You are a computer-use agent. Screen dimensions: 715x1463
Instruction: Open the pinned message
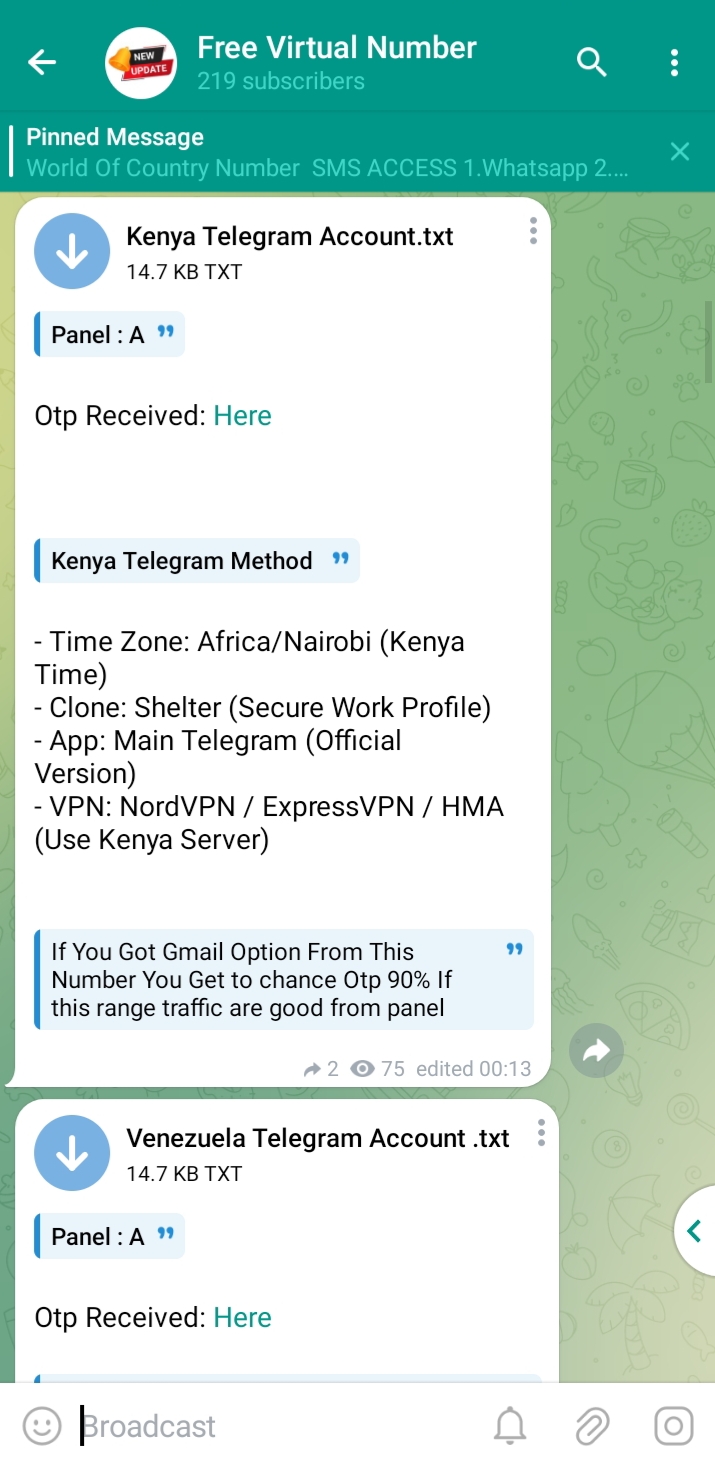(328, 152)
